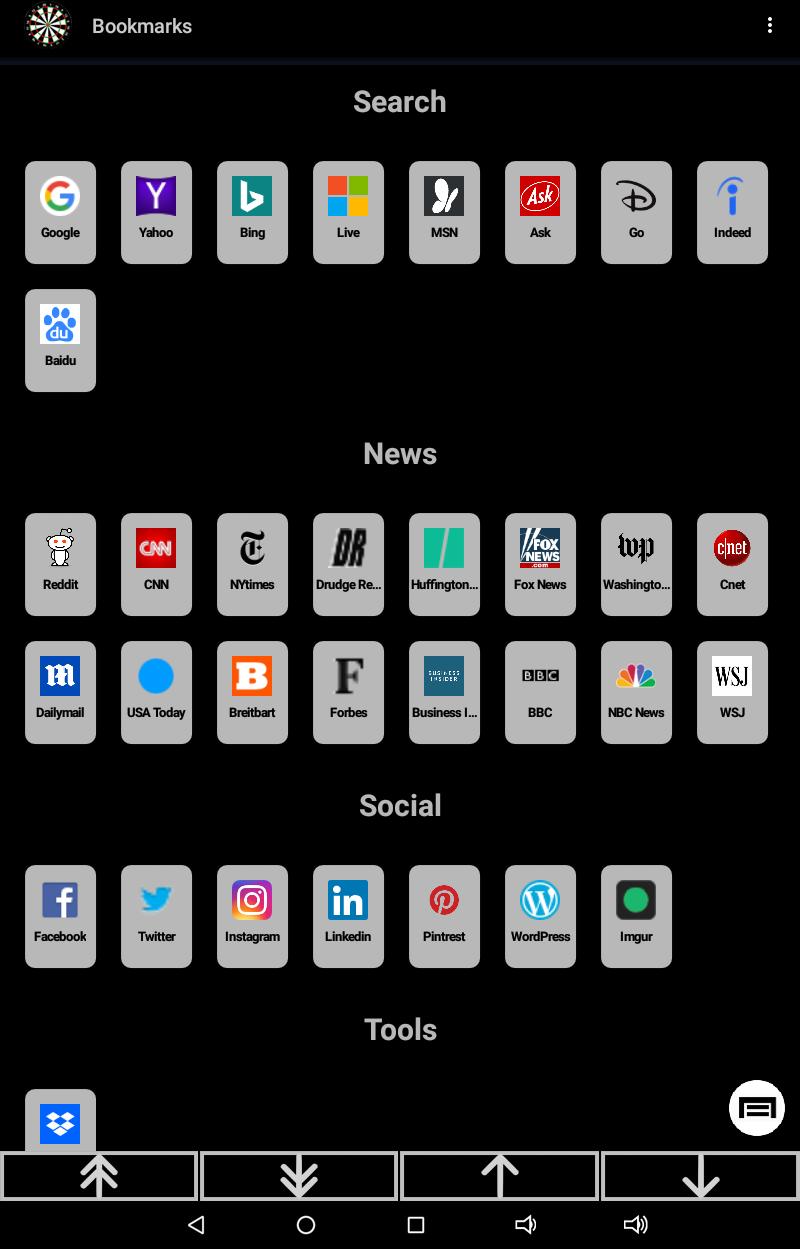Open the Reddit bookmark
Viewport: 800px width, 1249px height.
tap(60, 564)
